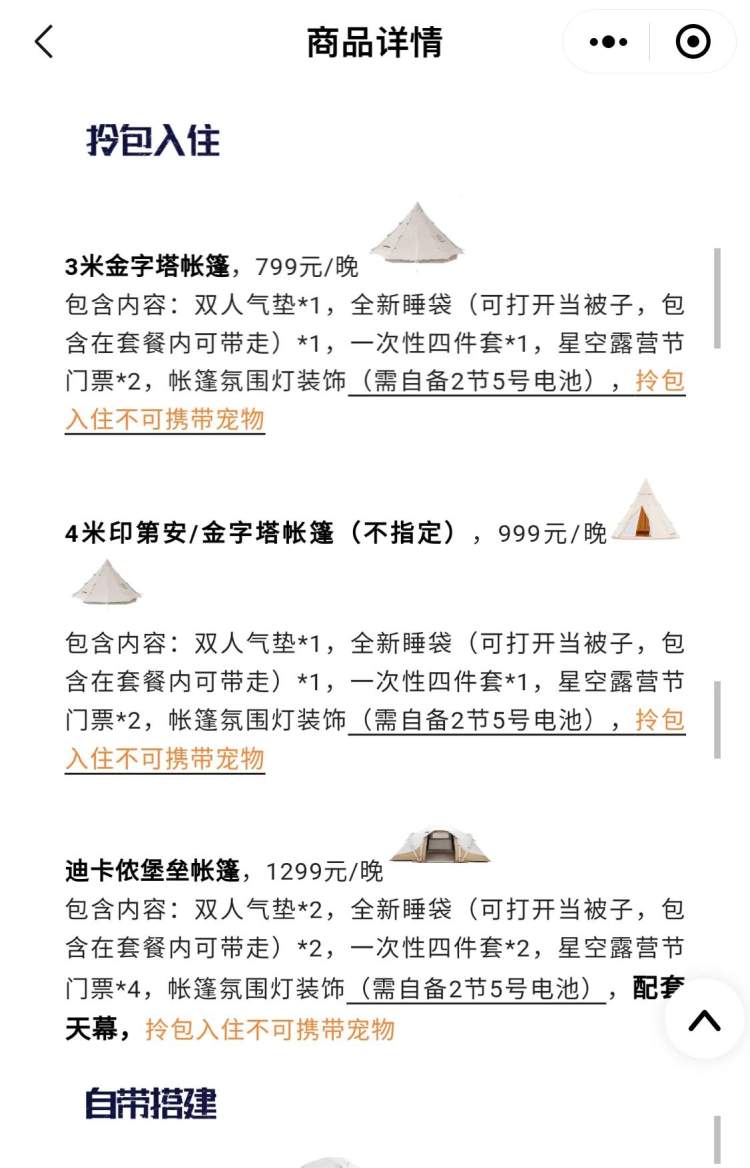
Task: Jump back to top with the arrow button
Action: click(704, 1019)
